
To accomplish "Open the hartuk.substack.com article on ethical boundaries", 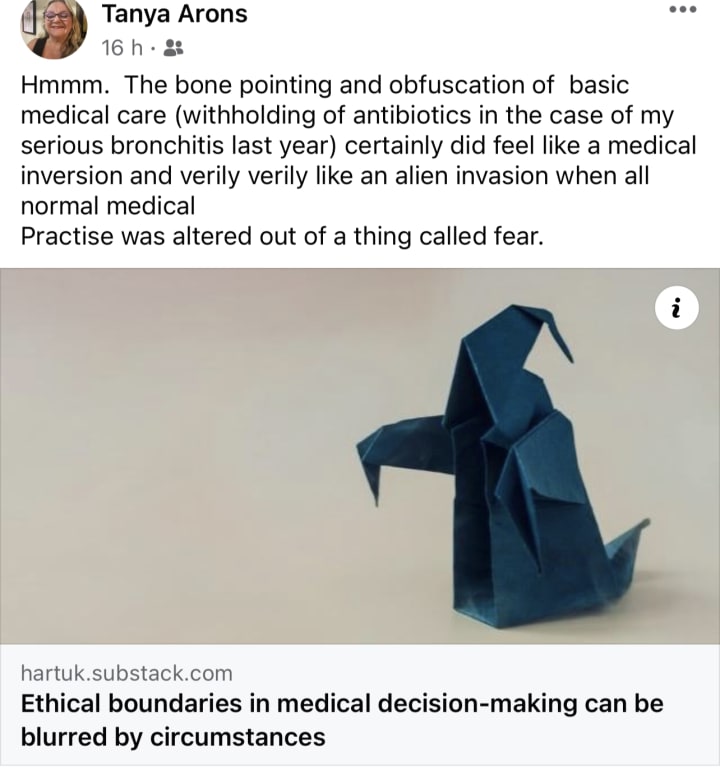I will (x=342, y=720).
